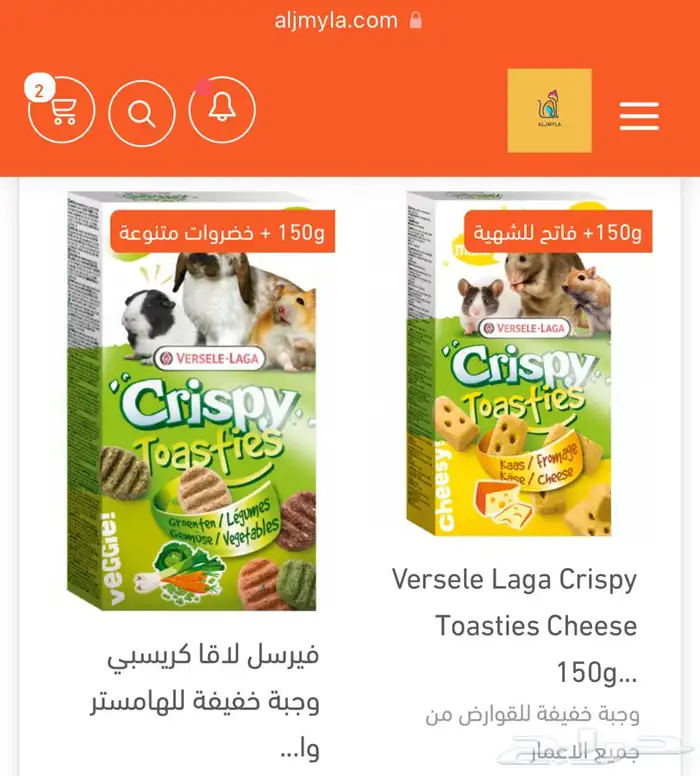Open the notifications bell
This screenshot has width=700, height=776.
(222, 110)
